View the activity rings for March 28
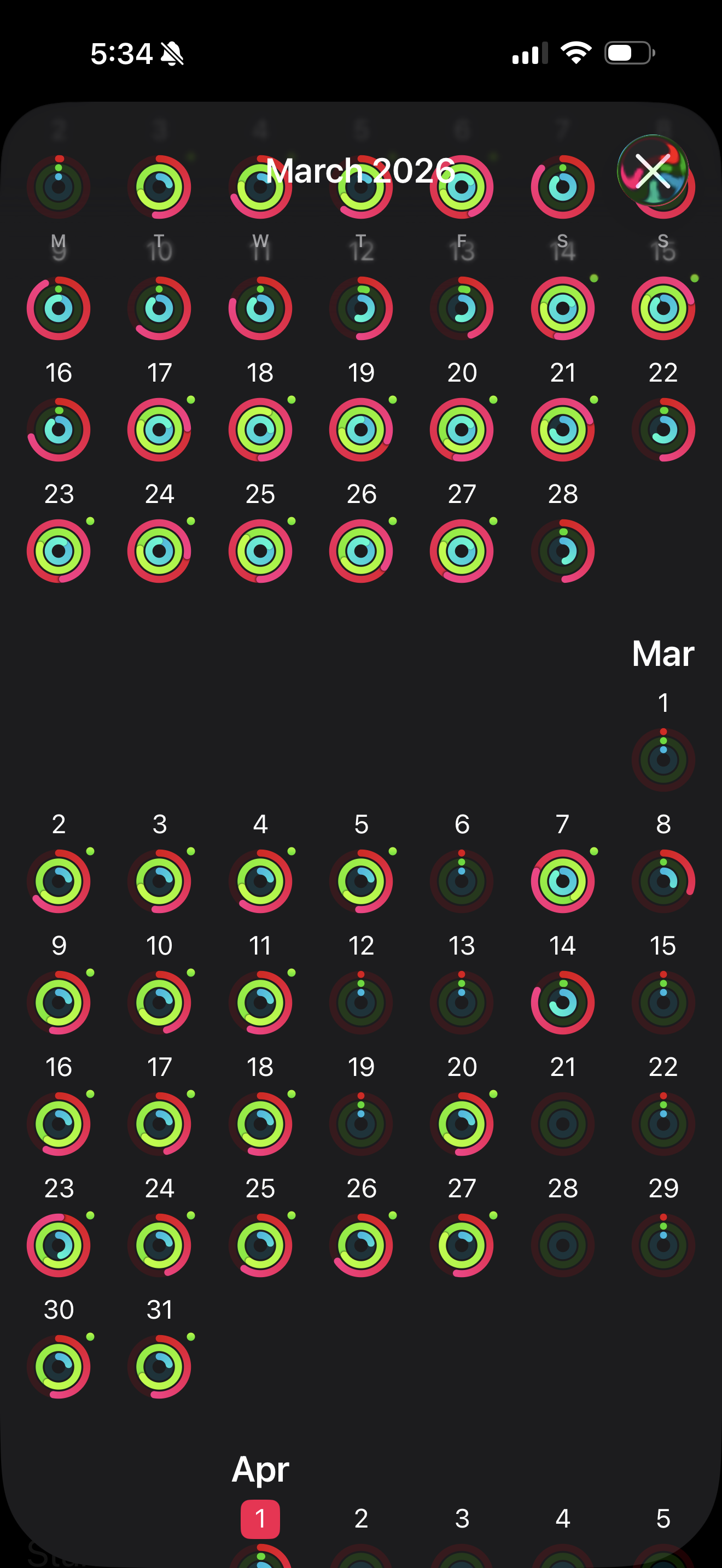This screenshot has width=722, height=1568. (x=563, y=1244)
